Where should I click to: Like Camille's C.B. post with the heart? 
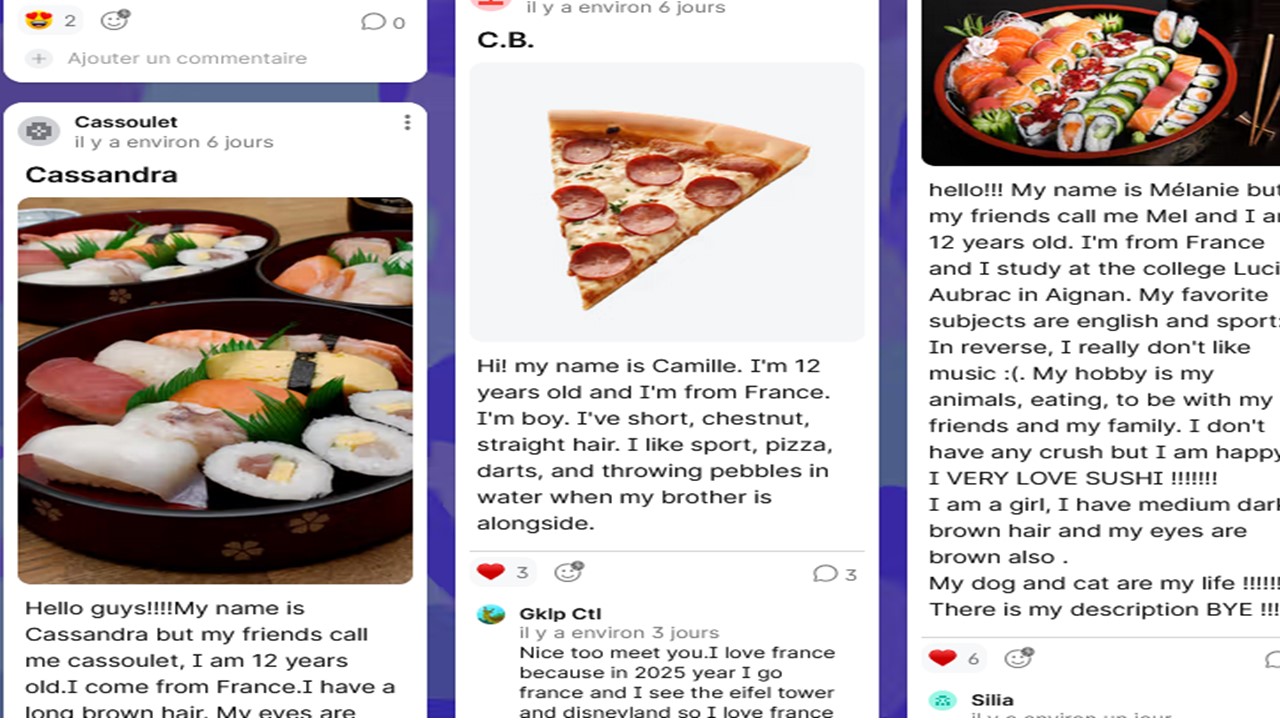490,572
